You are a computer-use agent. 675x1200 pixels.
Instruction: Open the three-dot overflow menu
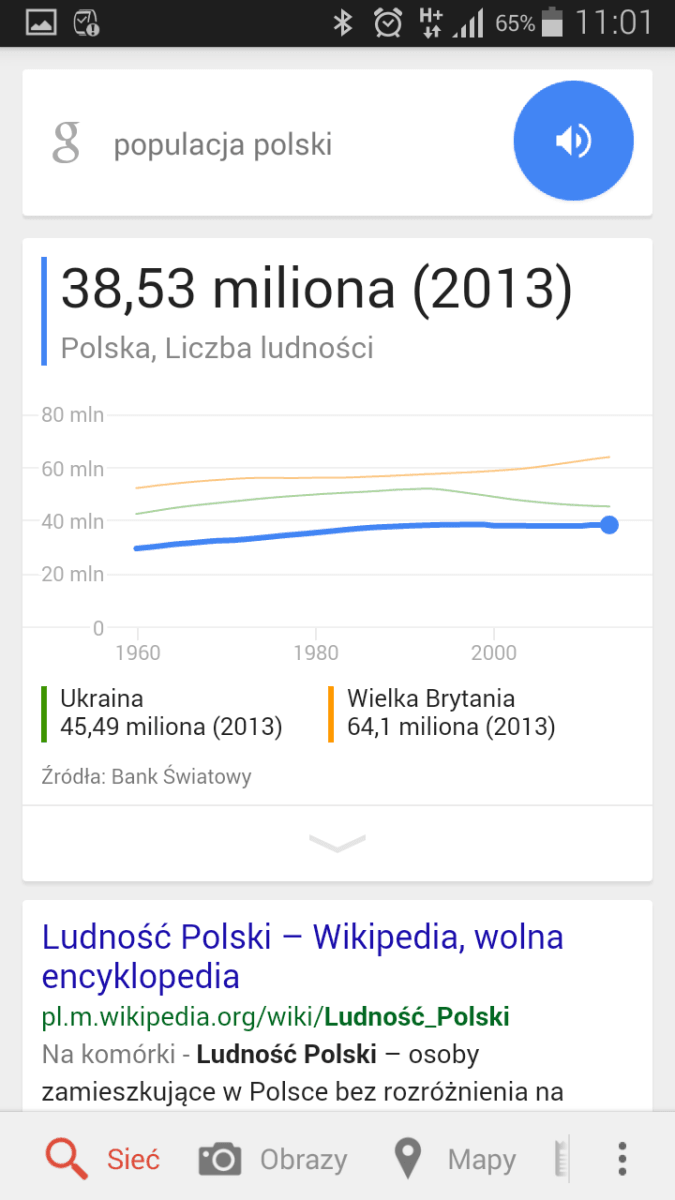coord(622,1159)
